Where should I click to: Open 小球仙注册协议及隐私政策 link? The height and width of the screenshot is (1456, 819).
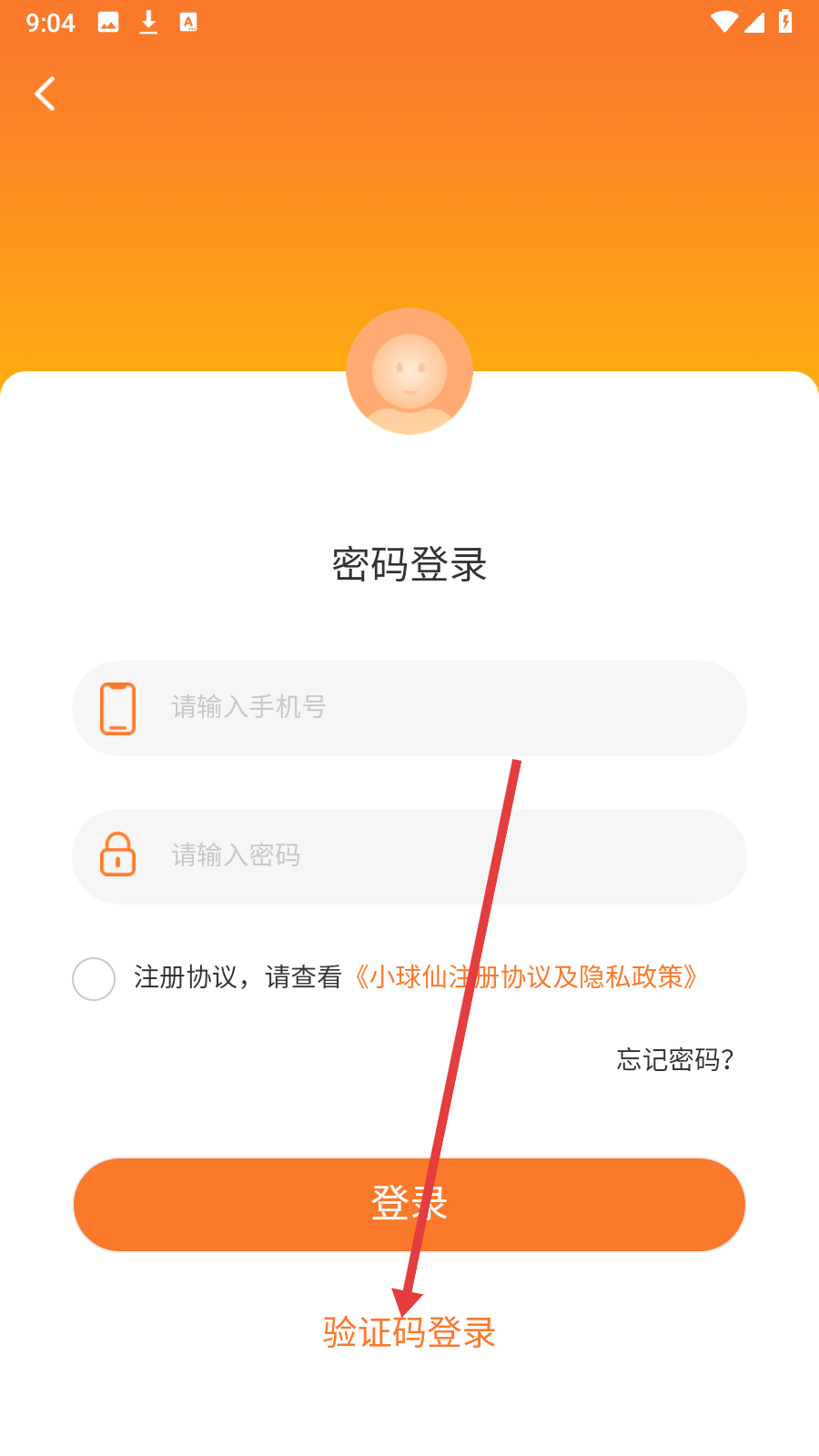pos(525,977)
